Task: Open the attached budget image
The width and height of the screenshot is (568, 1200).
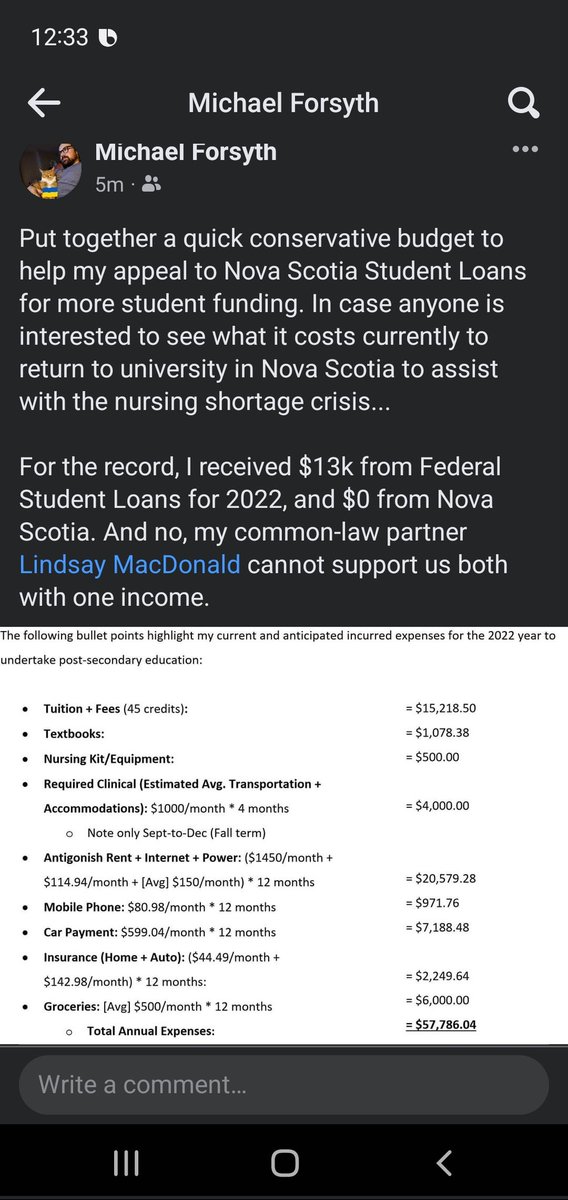Action: click(284, 832)
